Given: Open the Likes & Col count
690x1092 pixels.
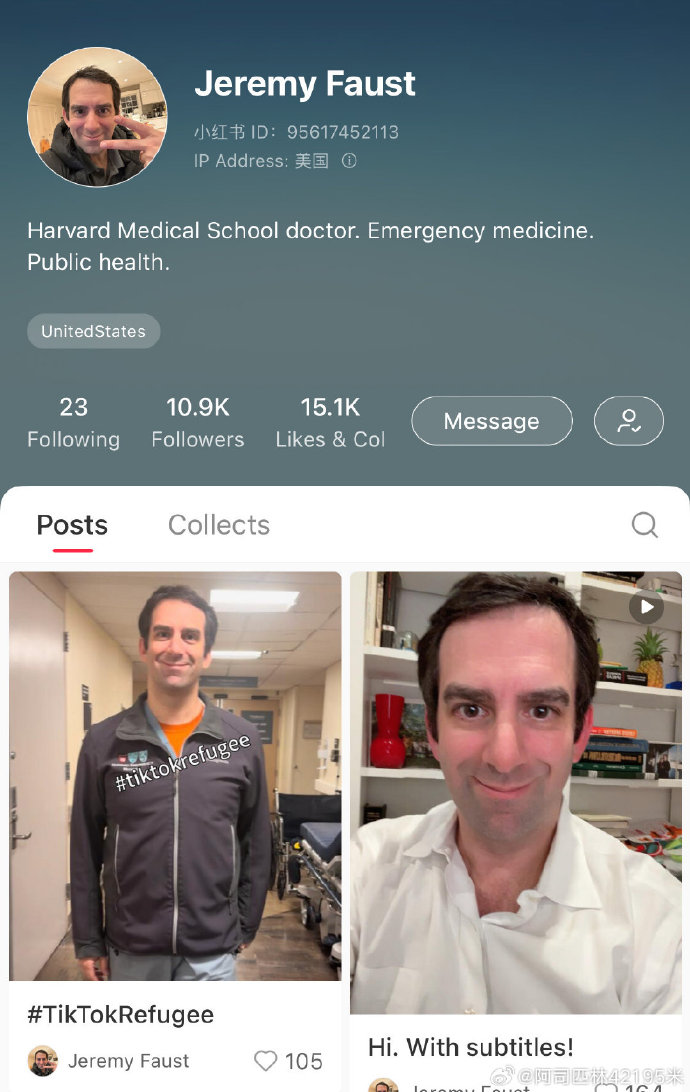Looking at the screenshot, I should click(x=330, y=422).
